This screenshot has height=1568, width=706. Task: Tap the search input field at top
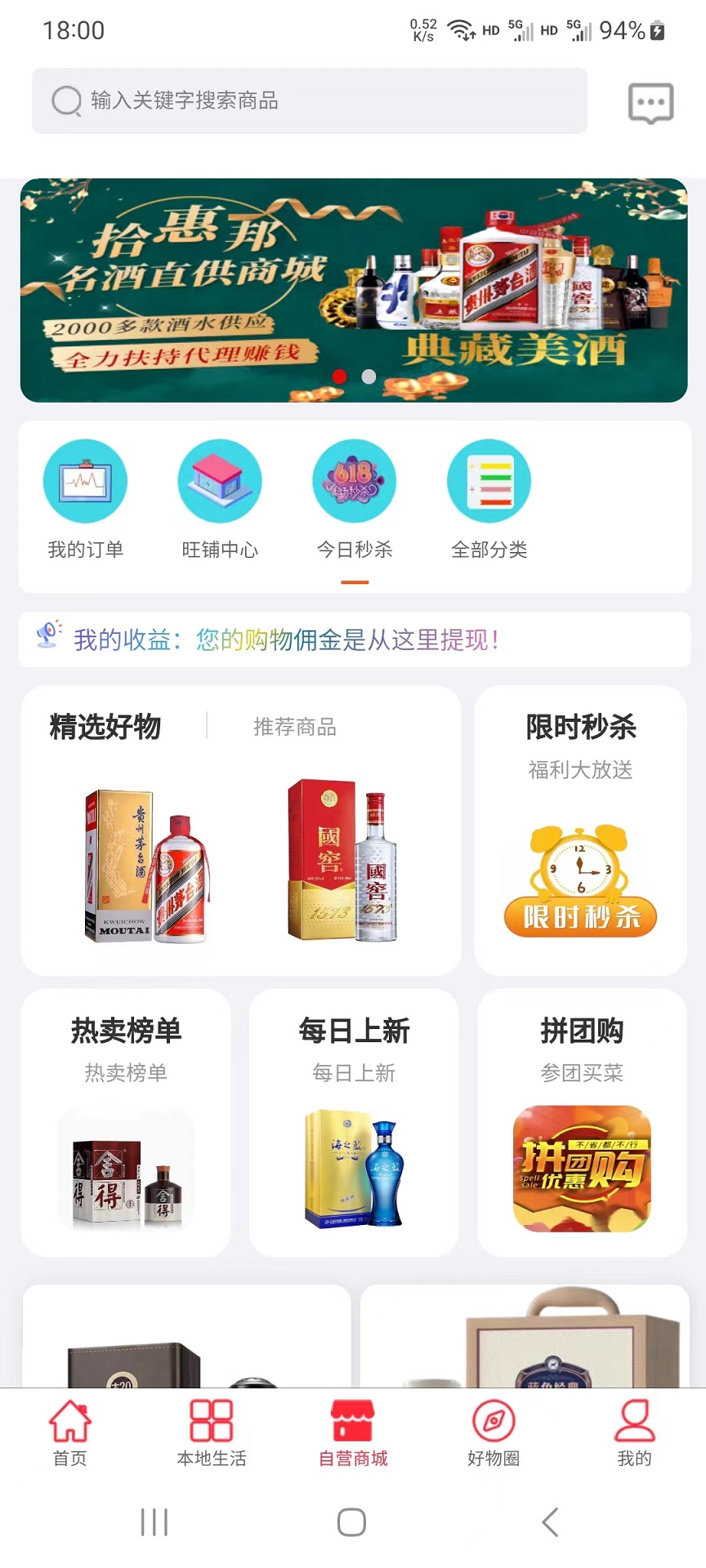(309, 100)
